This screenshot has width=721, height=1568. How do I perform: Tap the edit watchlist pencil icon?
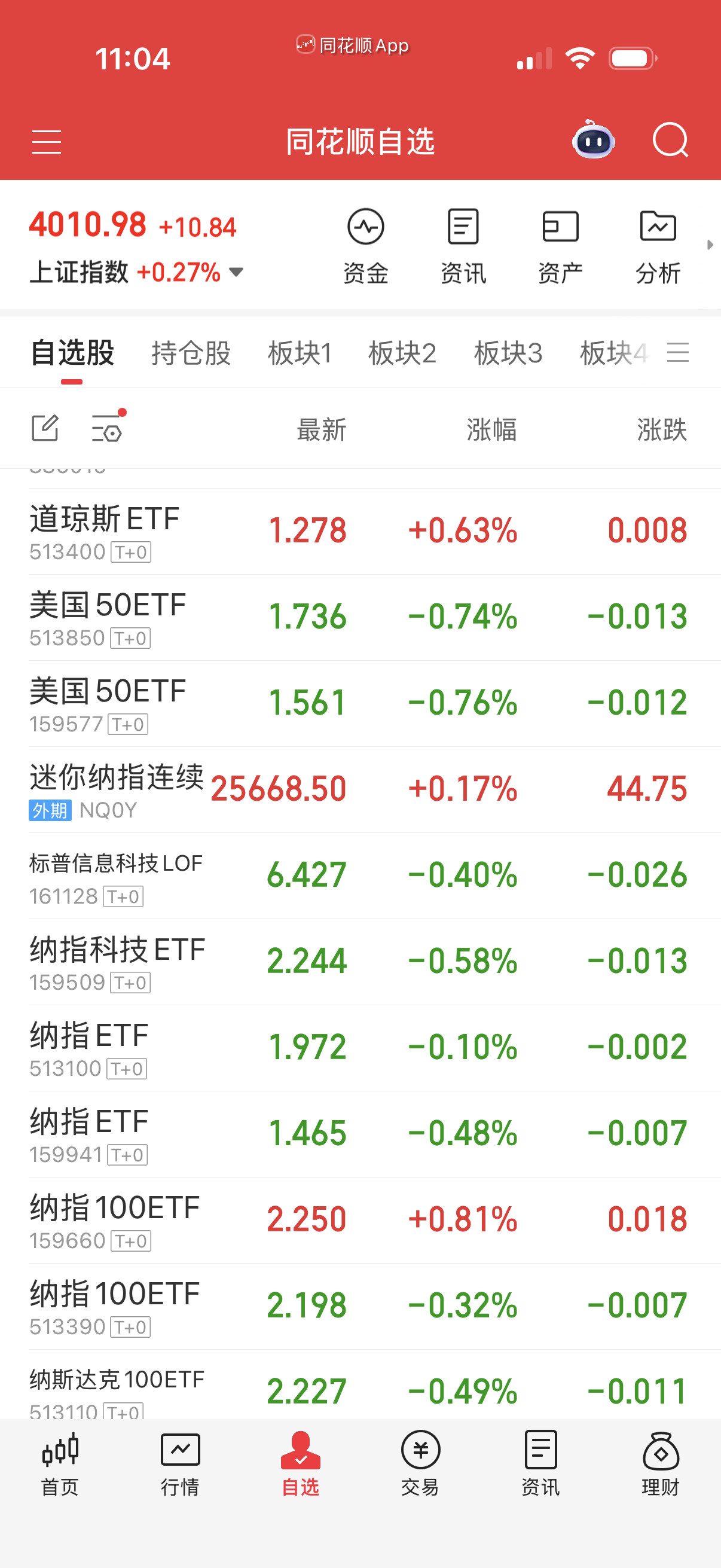44,428
